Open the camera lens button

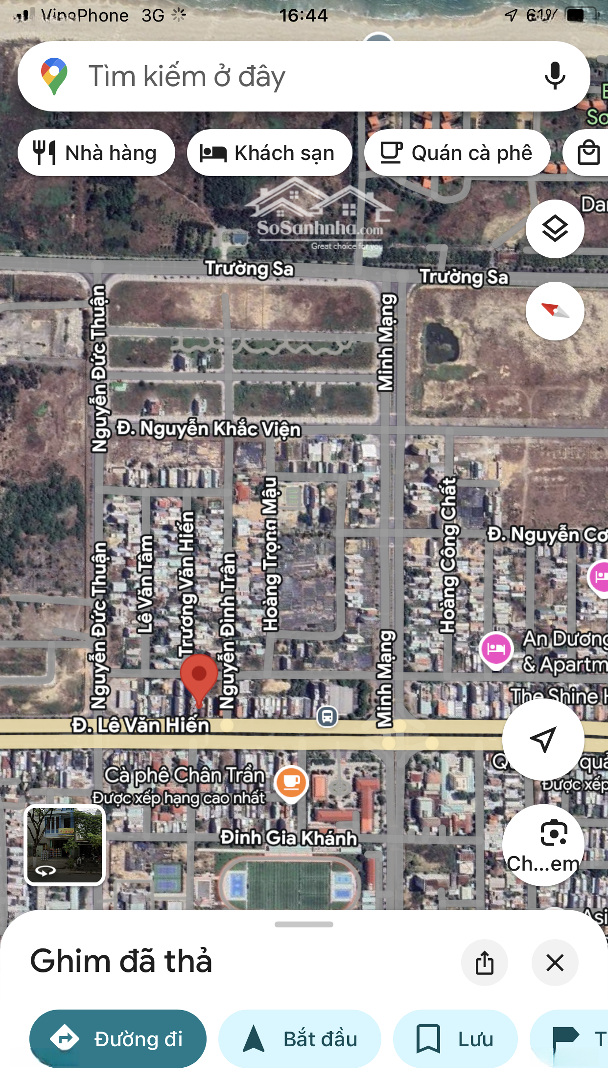click(543, 844)
